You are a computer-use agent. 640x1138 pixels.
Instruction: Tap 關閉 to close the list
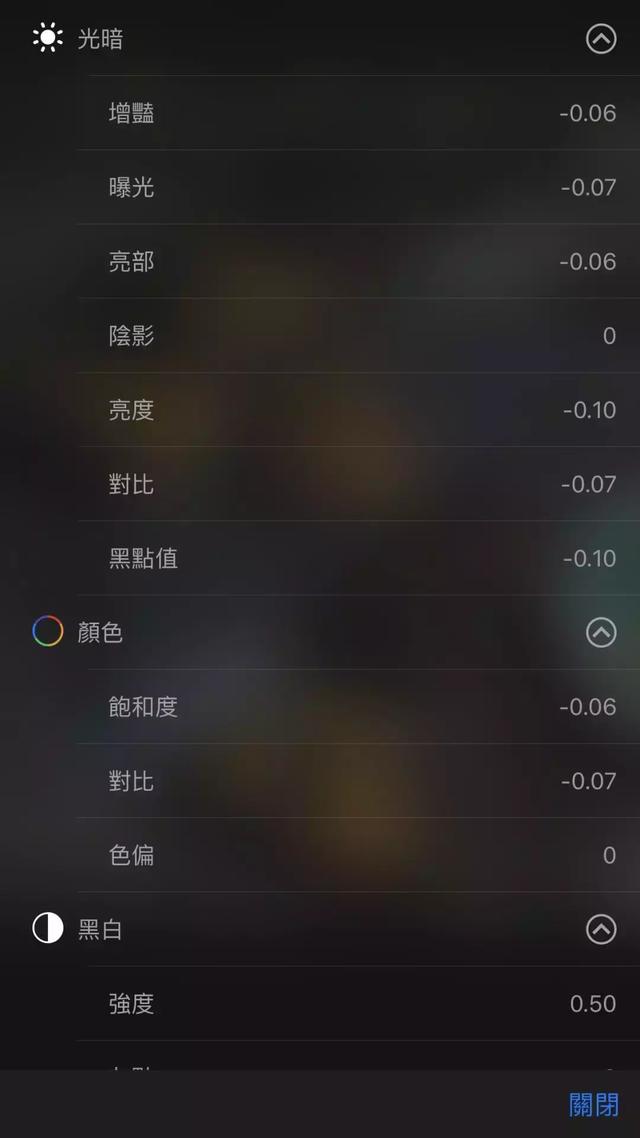[x=593, y=1104]
